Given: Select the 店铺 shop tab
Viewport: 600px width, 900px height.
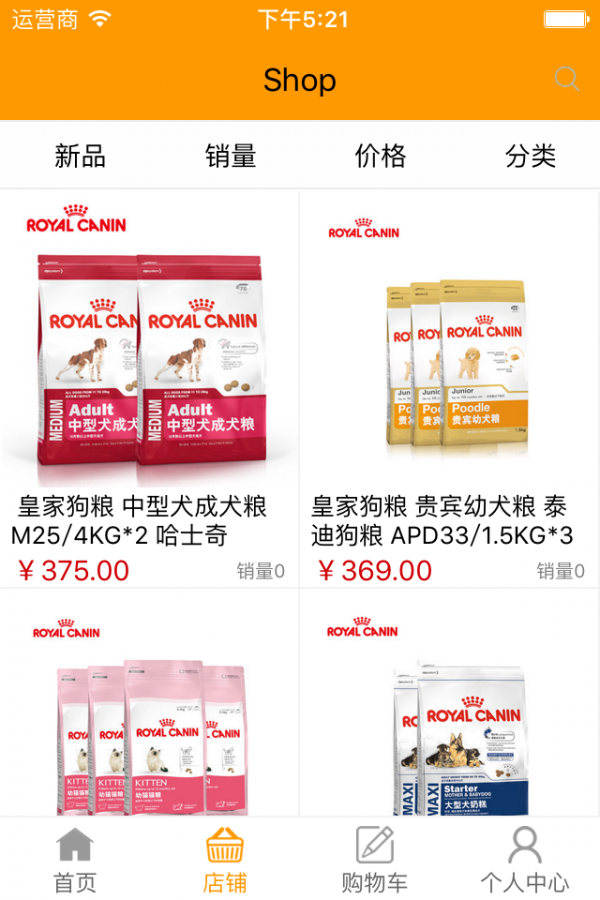Looking at the screenshot, I should point(225,860).
